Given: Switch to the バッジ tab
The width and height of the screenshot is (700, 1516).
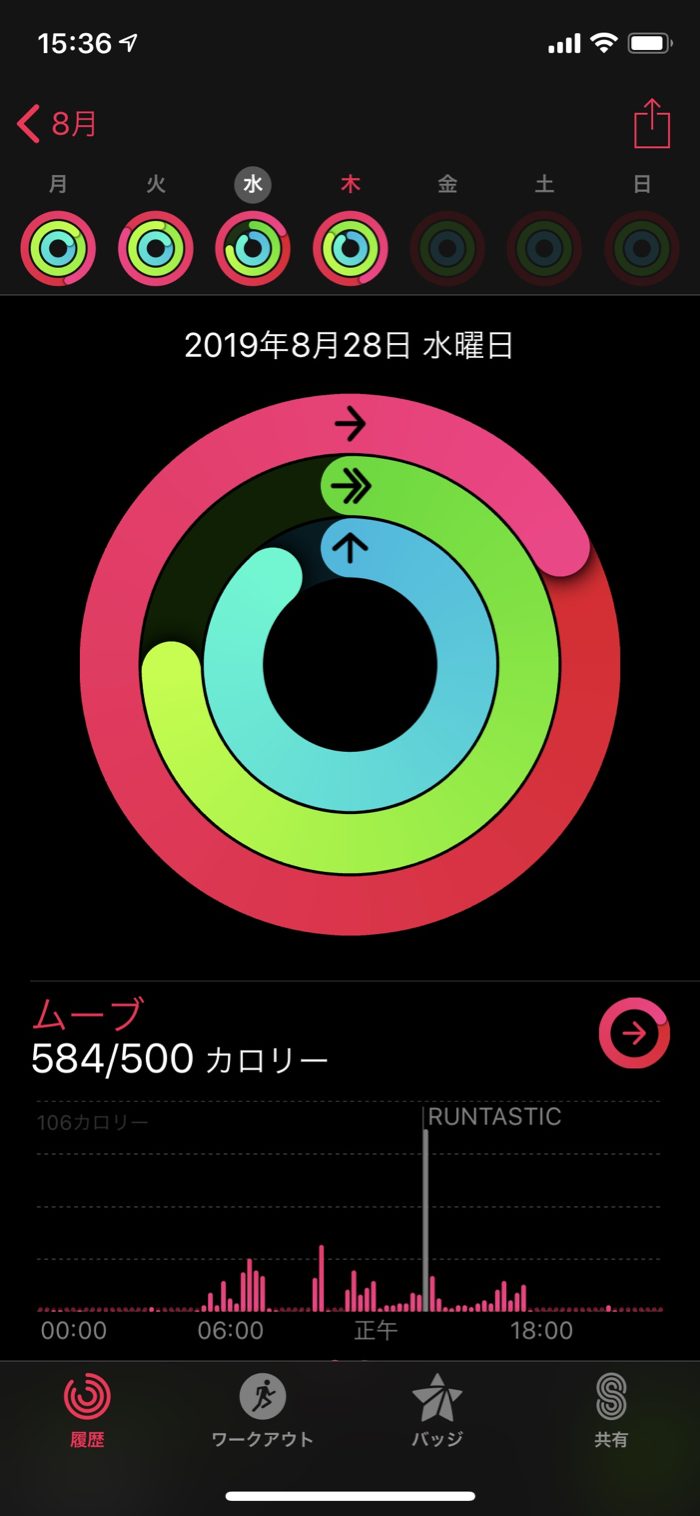Looking at the screenshot, I should (437, 1408).
